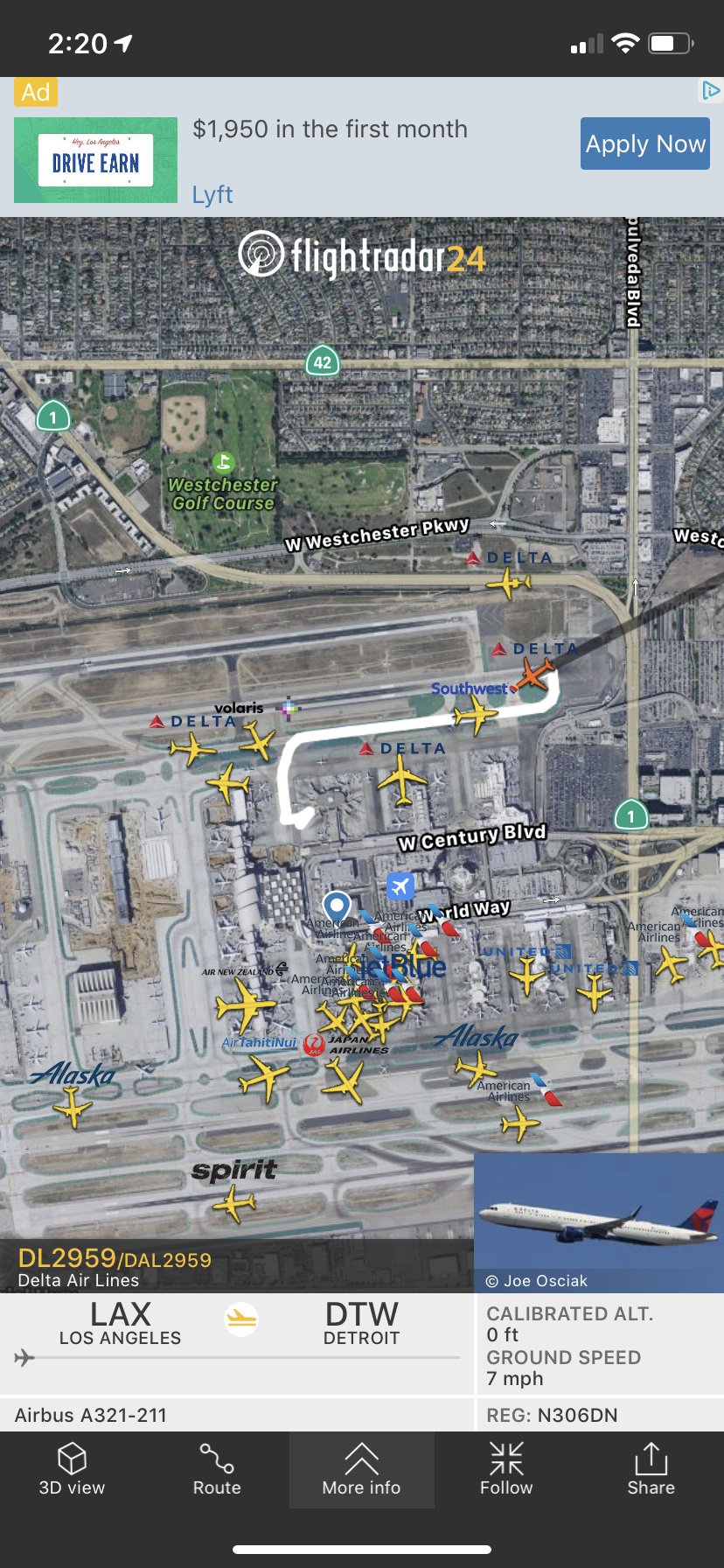This screenshot has height=1568, width=724.
Task: Open the 3D view
Action: 72,1470
